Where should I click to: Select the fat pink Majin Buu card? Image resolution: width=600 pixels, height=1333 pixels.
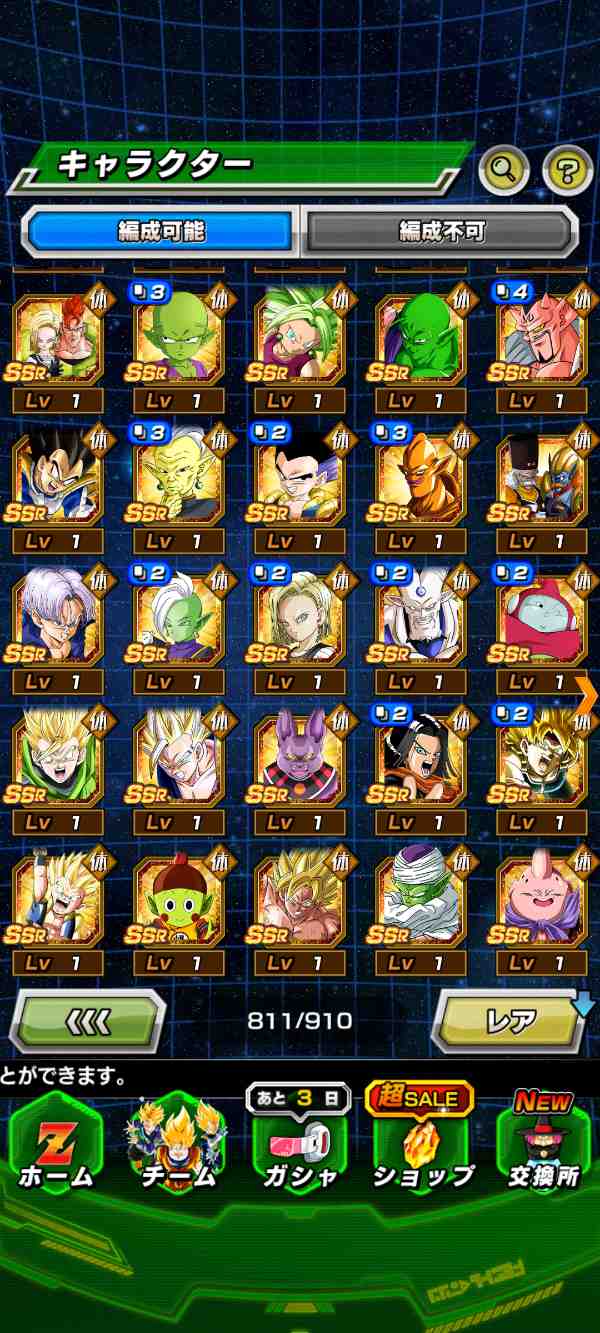542,905
